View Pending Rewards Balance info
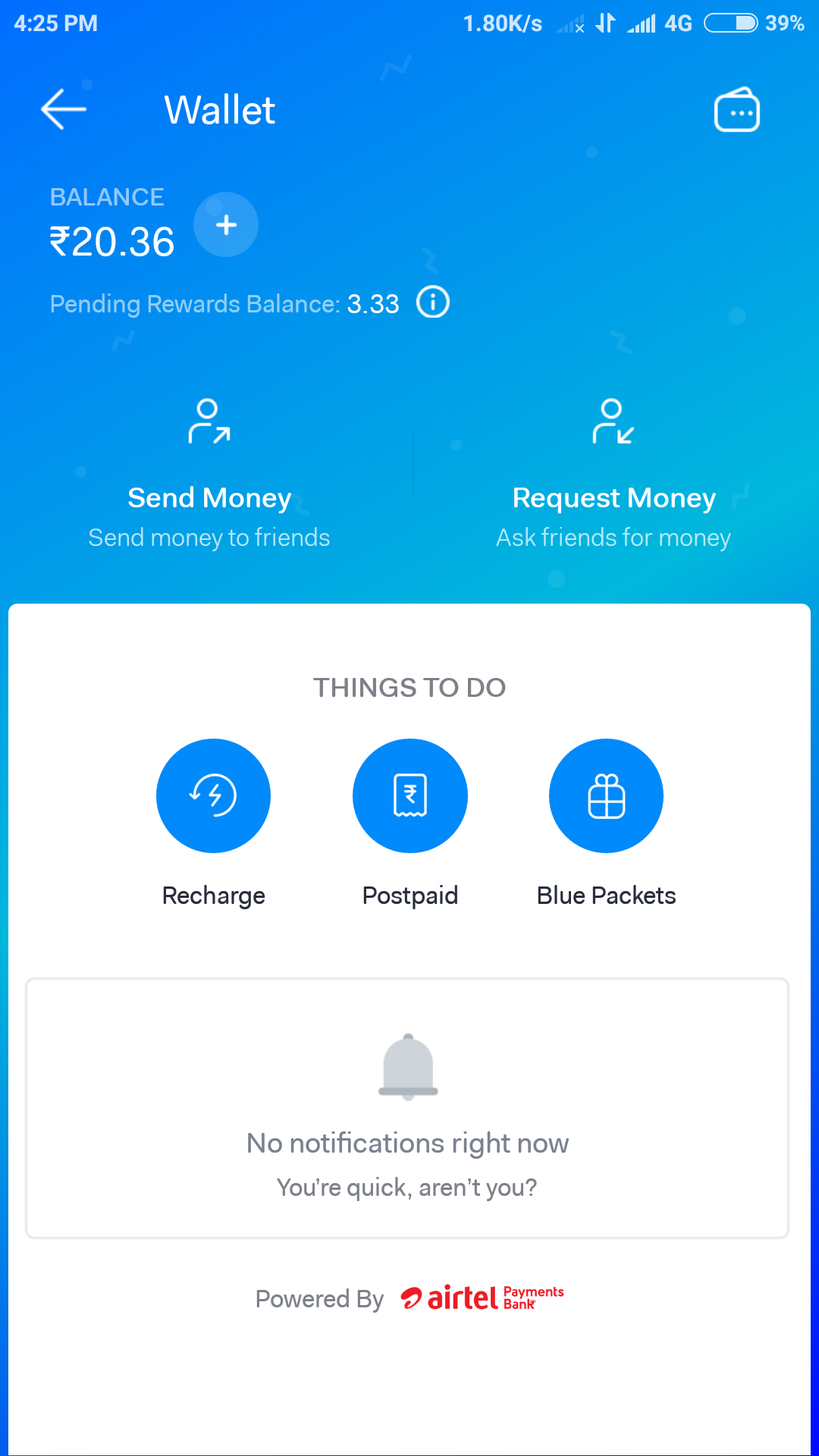819x1456 pixels. (433, 303)
